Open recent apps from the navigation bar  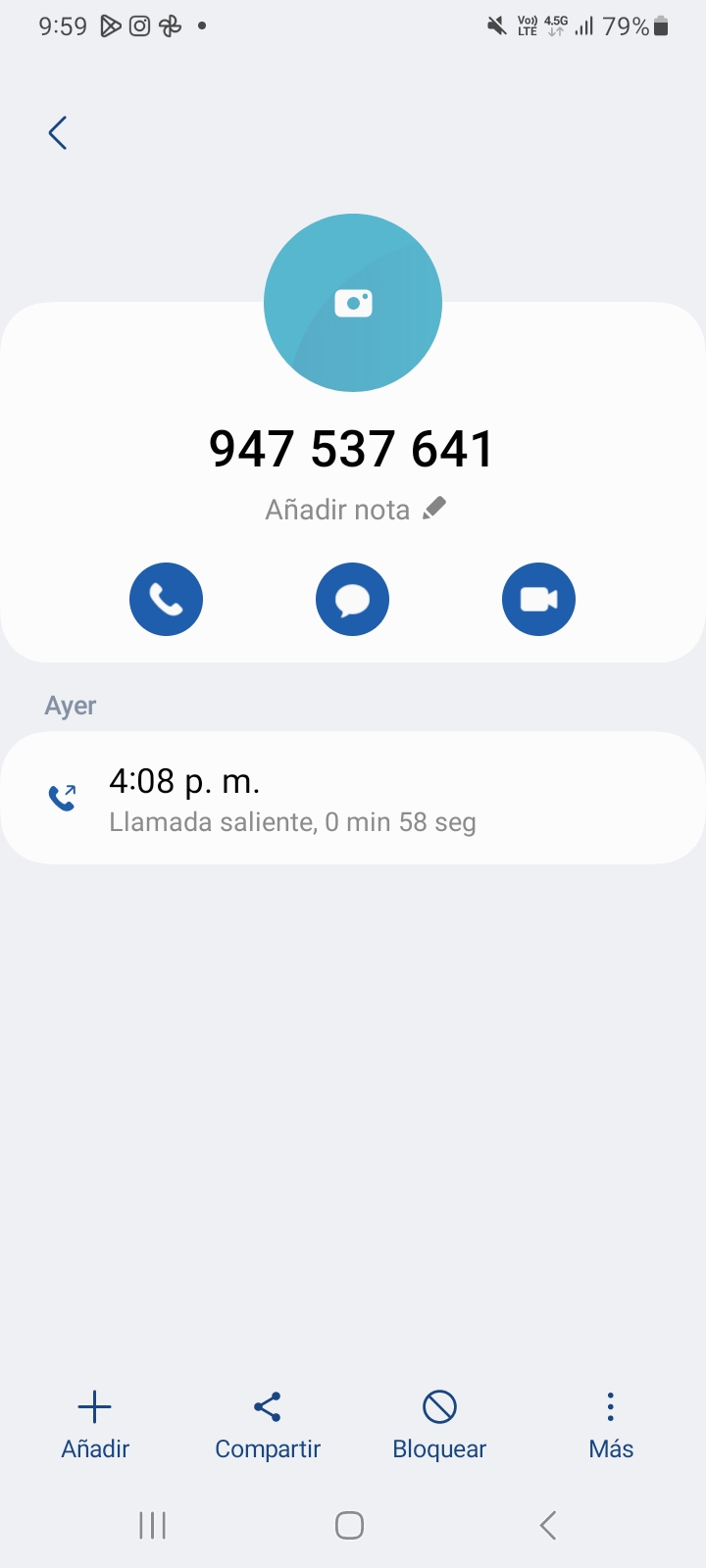pos(153,1525)
